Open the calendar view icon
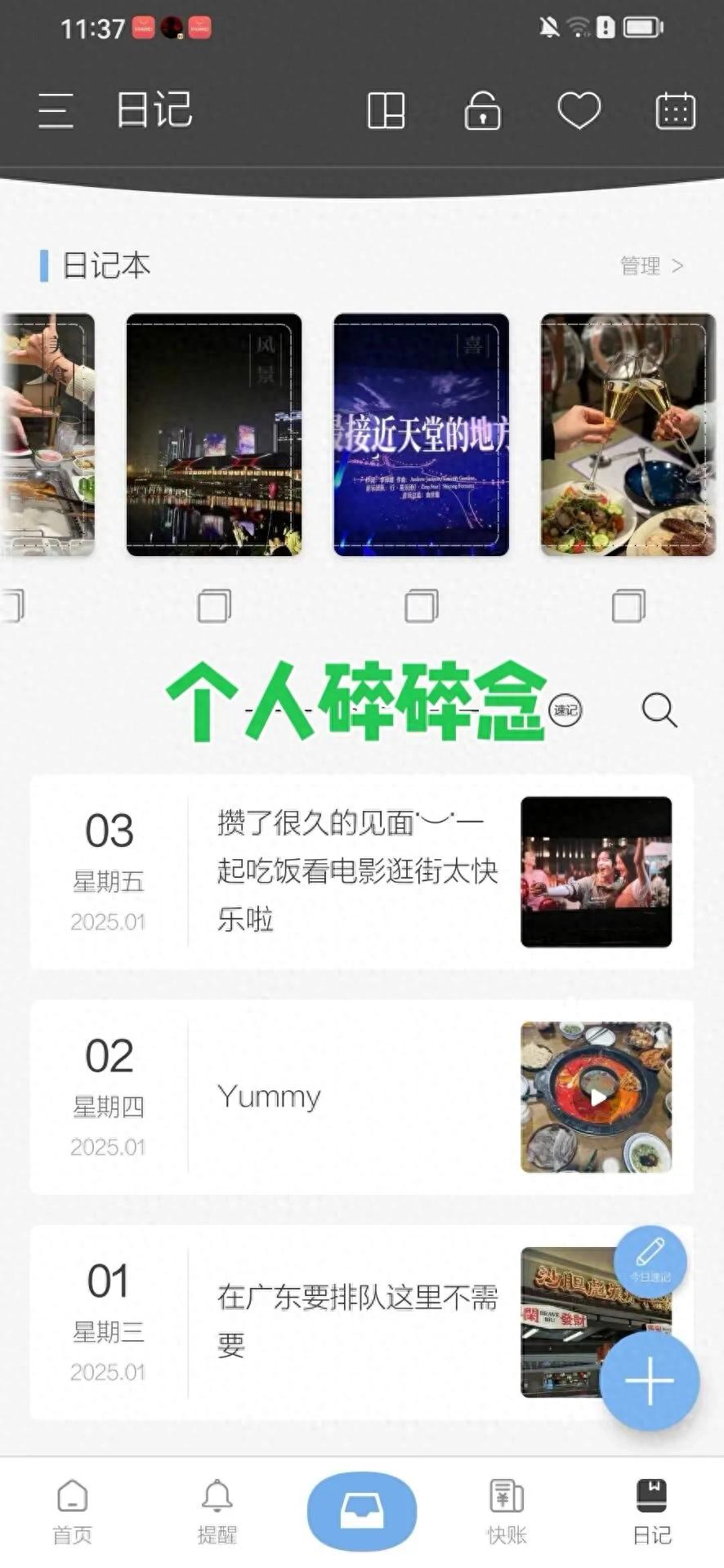724x1568 pixels. [x=676, y=112]
